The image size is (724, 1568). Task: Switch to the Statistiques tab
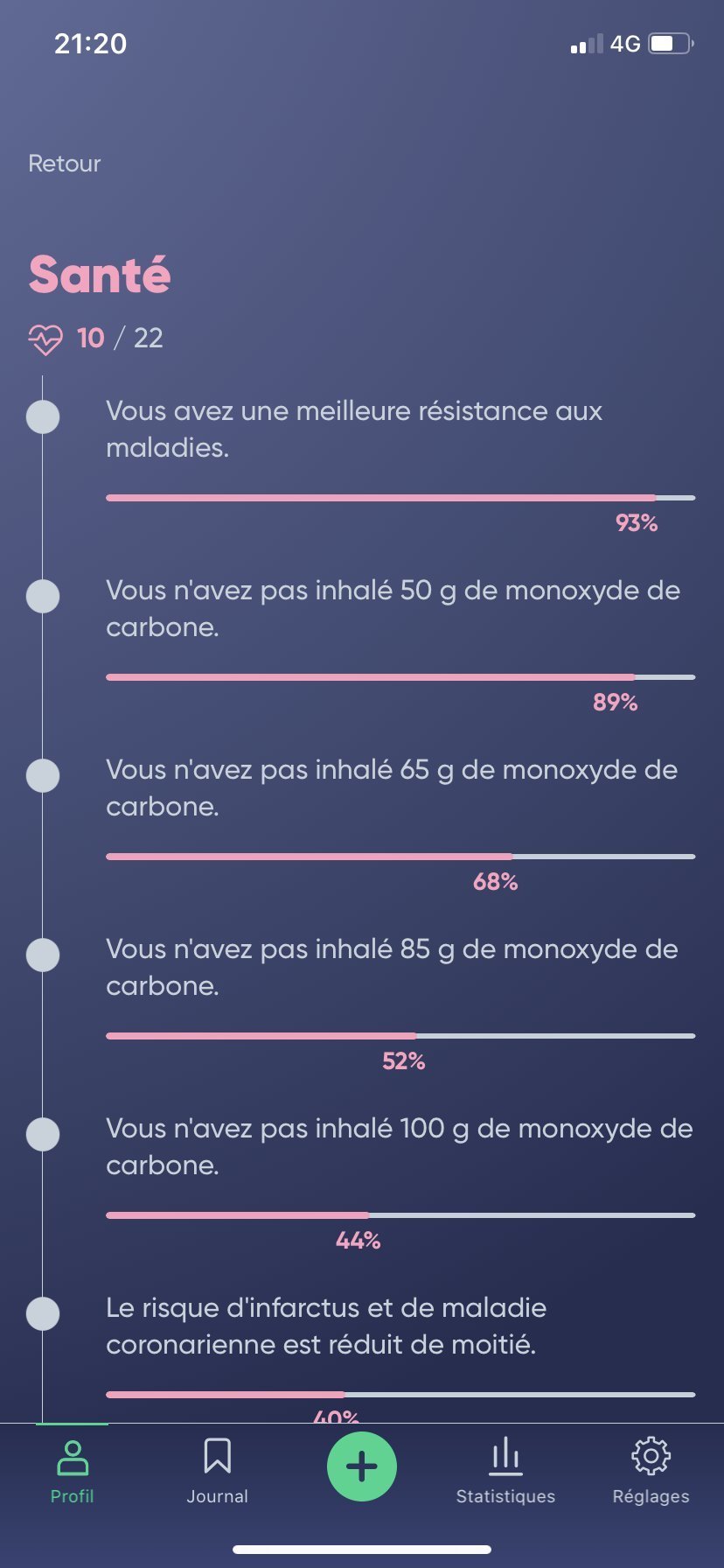click(x=505, y=1472)
